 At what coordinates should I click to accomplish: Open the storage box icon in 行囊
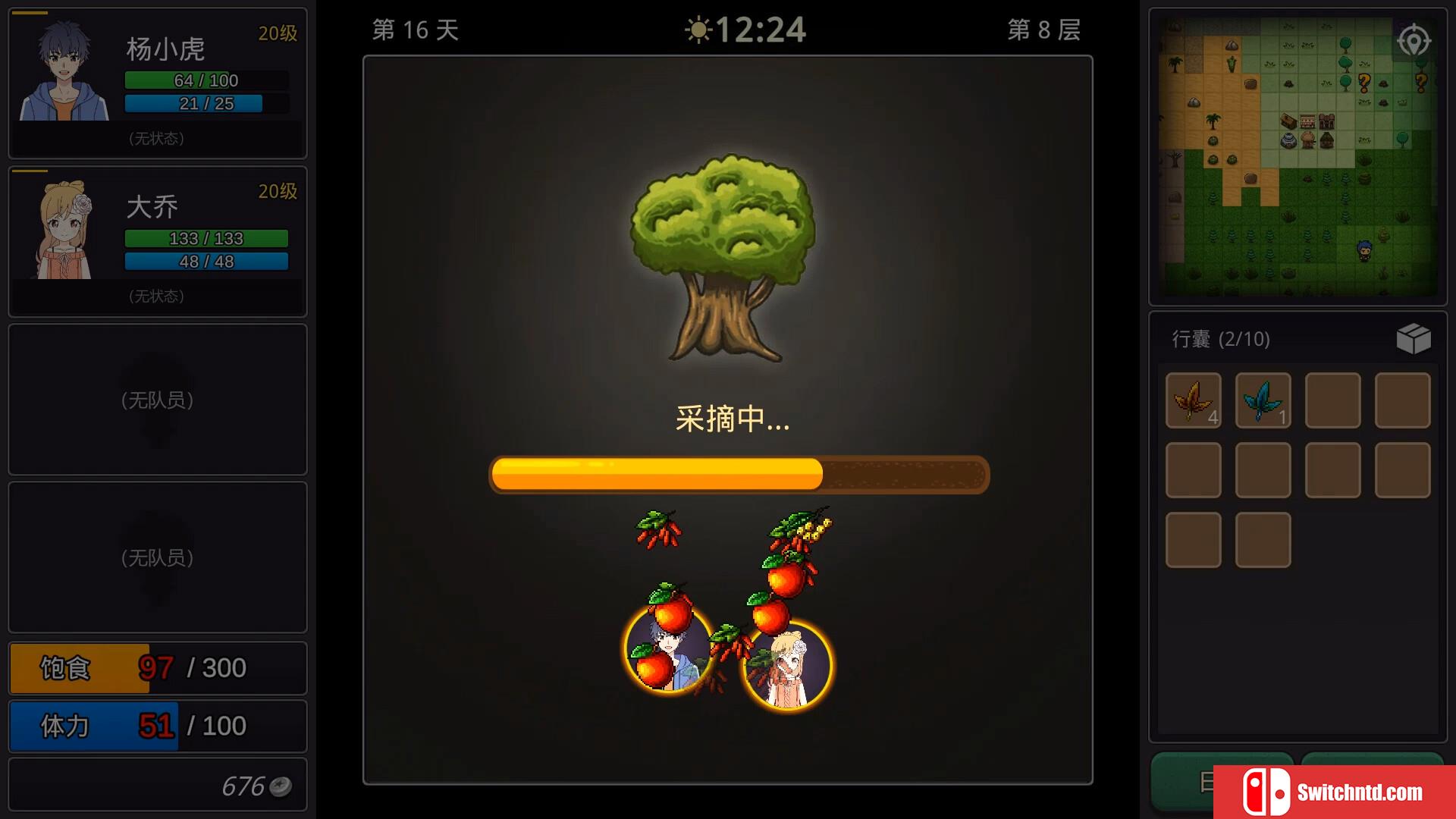(1414, 339)
